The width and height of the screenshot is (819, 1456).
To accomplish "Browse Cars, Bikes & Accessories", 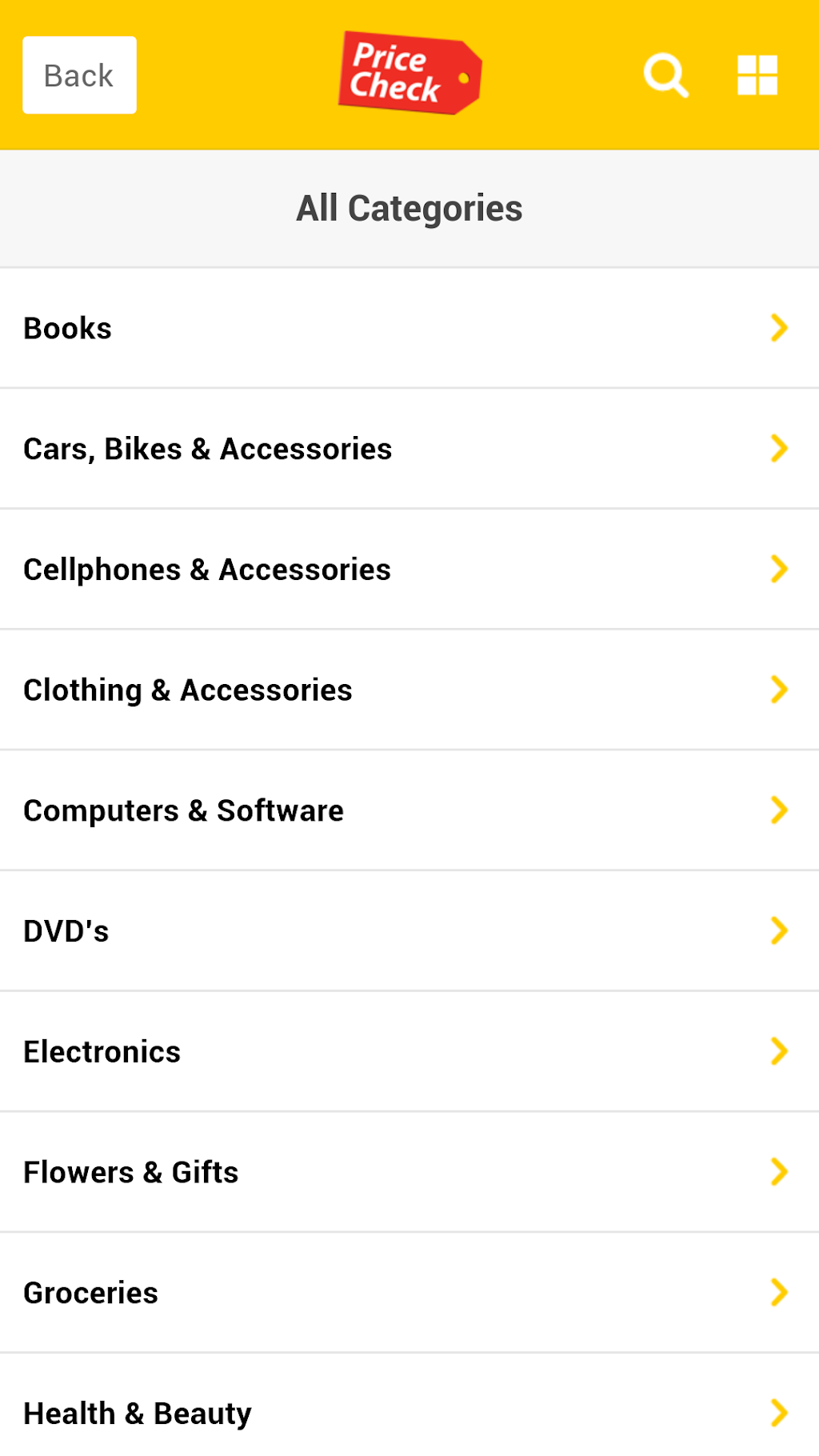I will point(409,449).
